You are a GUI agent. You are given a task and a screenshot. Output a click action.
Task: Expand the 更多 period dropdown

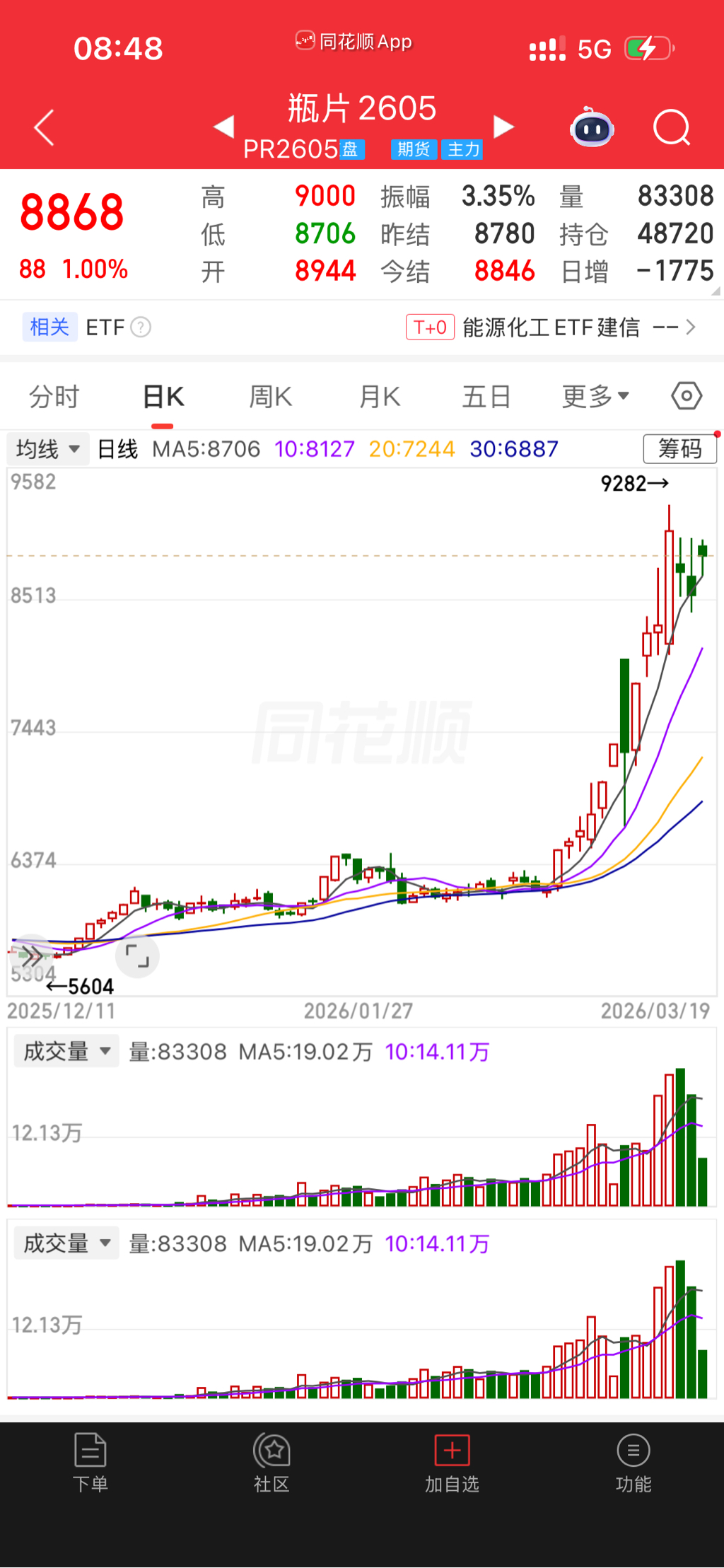tap(595, 397)
